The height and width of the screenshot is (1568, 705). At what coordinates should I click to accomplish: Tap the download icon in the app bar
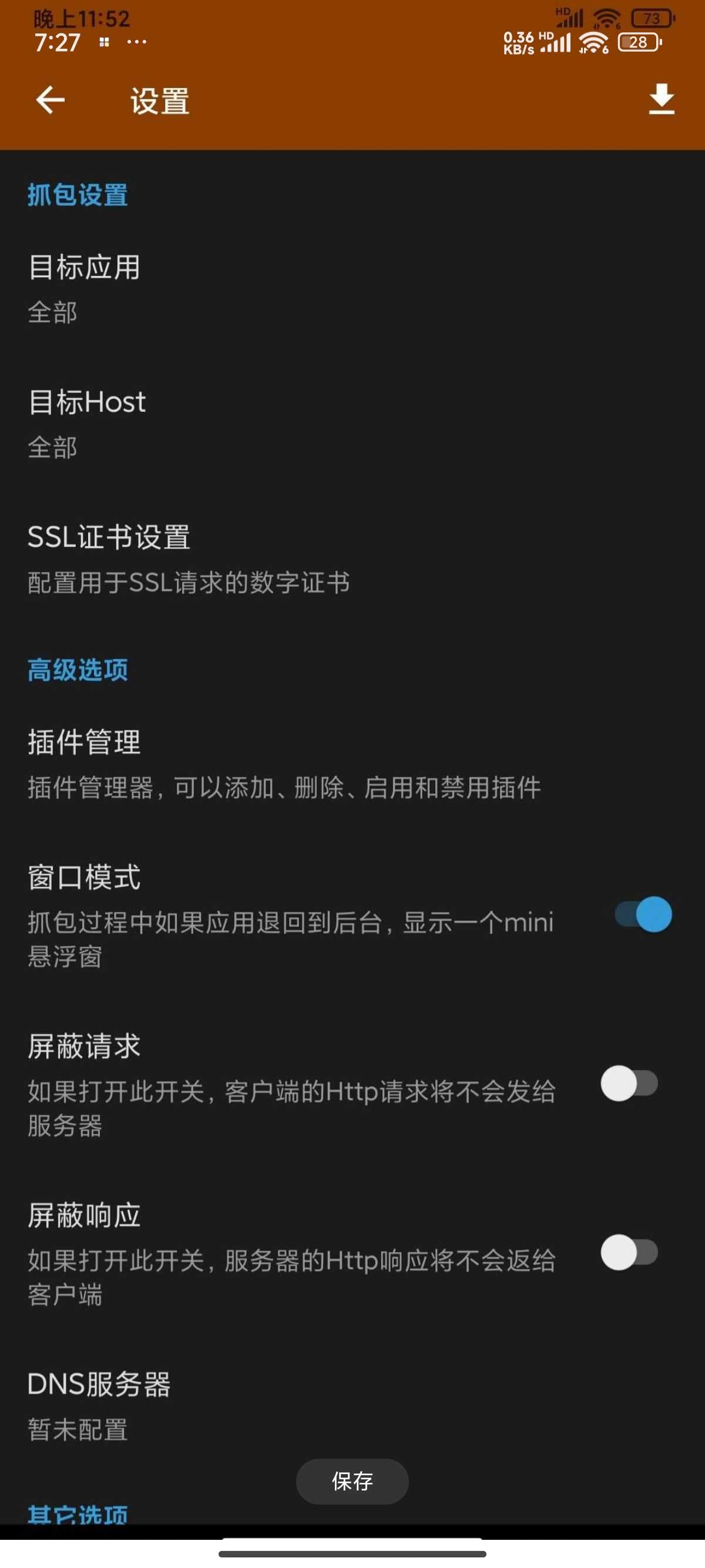(661, 100)
